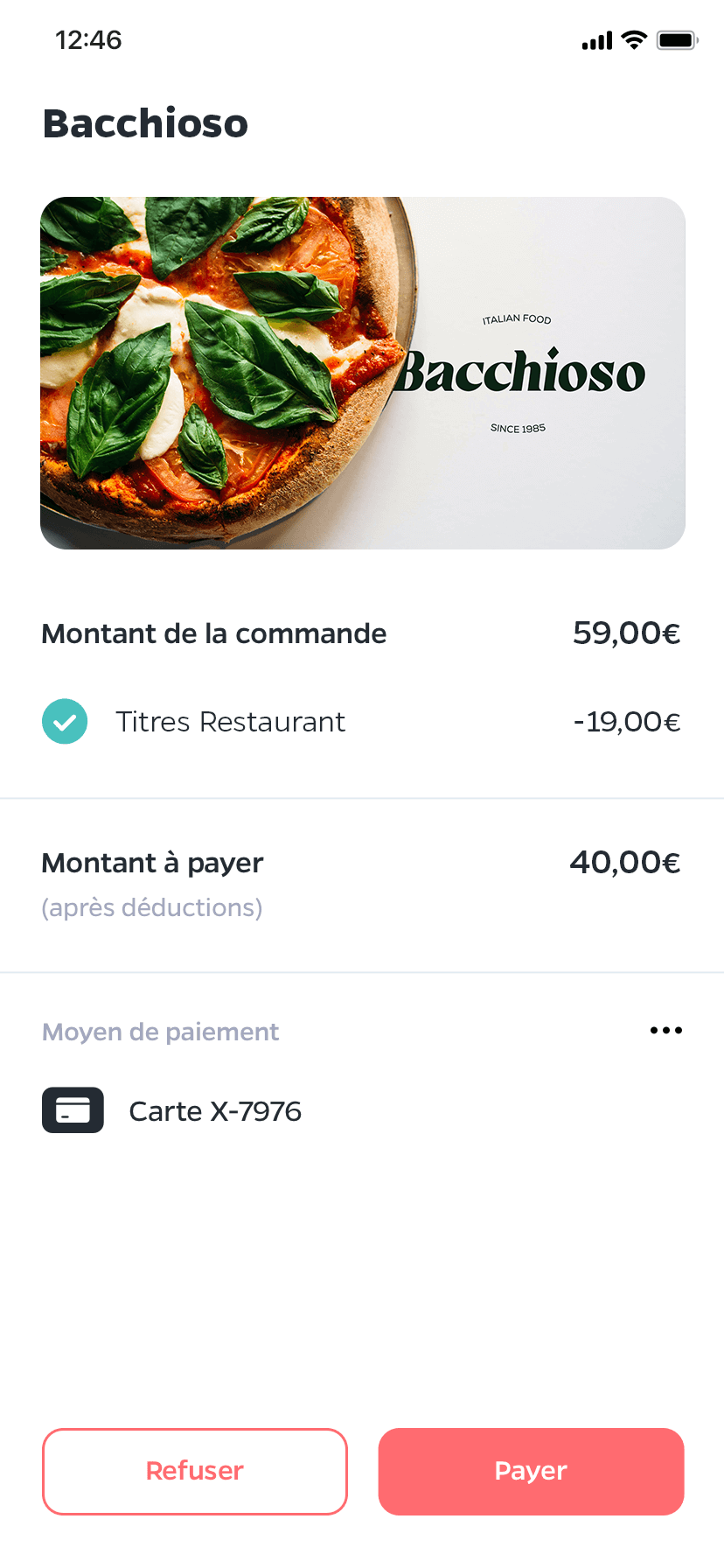Uncheck the Titres Restaurant deduction
Image resolution: width=724 pixels, height=1568 pixels.
coord(65,722)
